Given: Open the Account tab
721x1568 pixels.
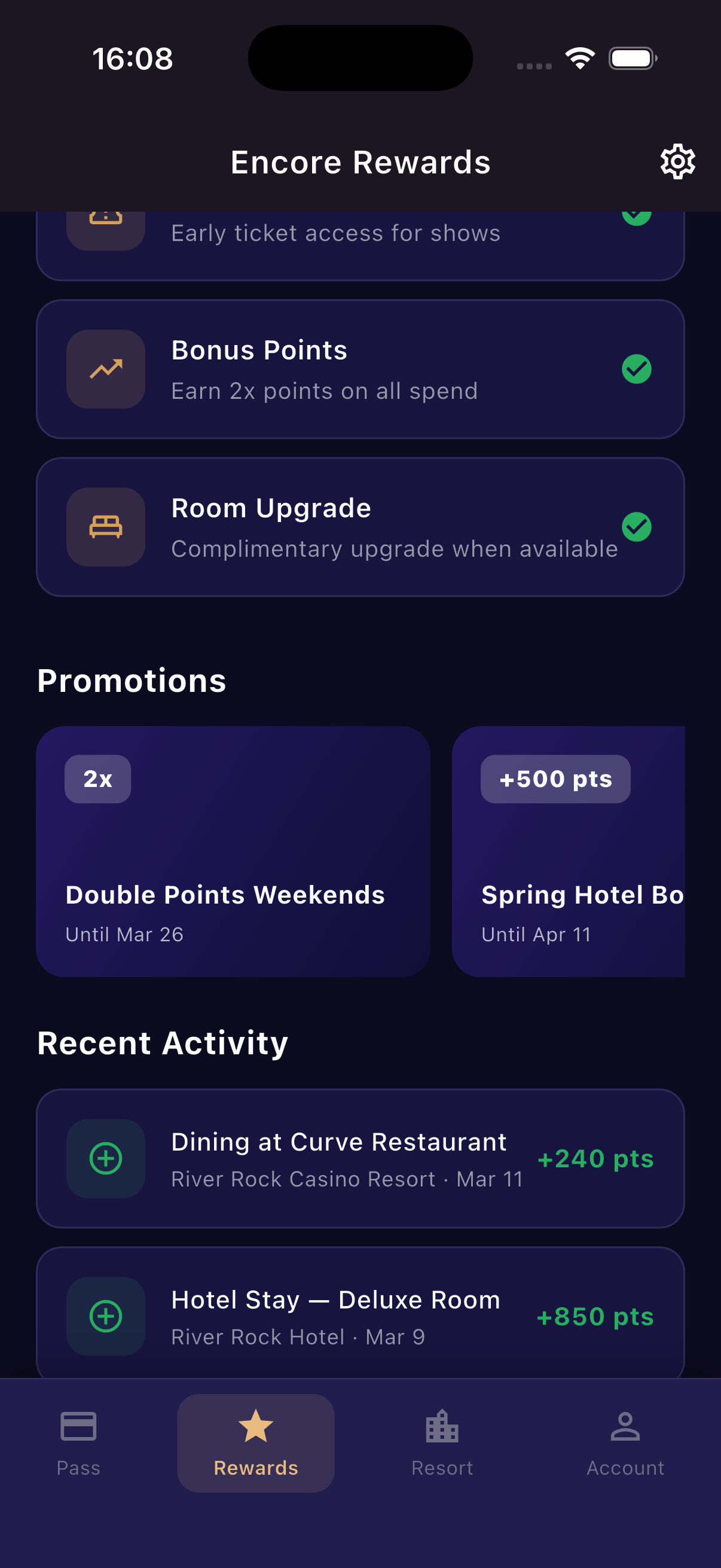Looking at the screenshot, I should click(x=625, y=1442).
